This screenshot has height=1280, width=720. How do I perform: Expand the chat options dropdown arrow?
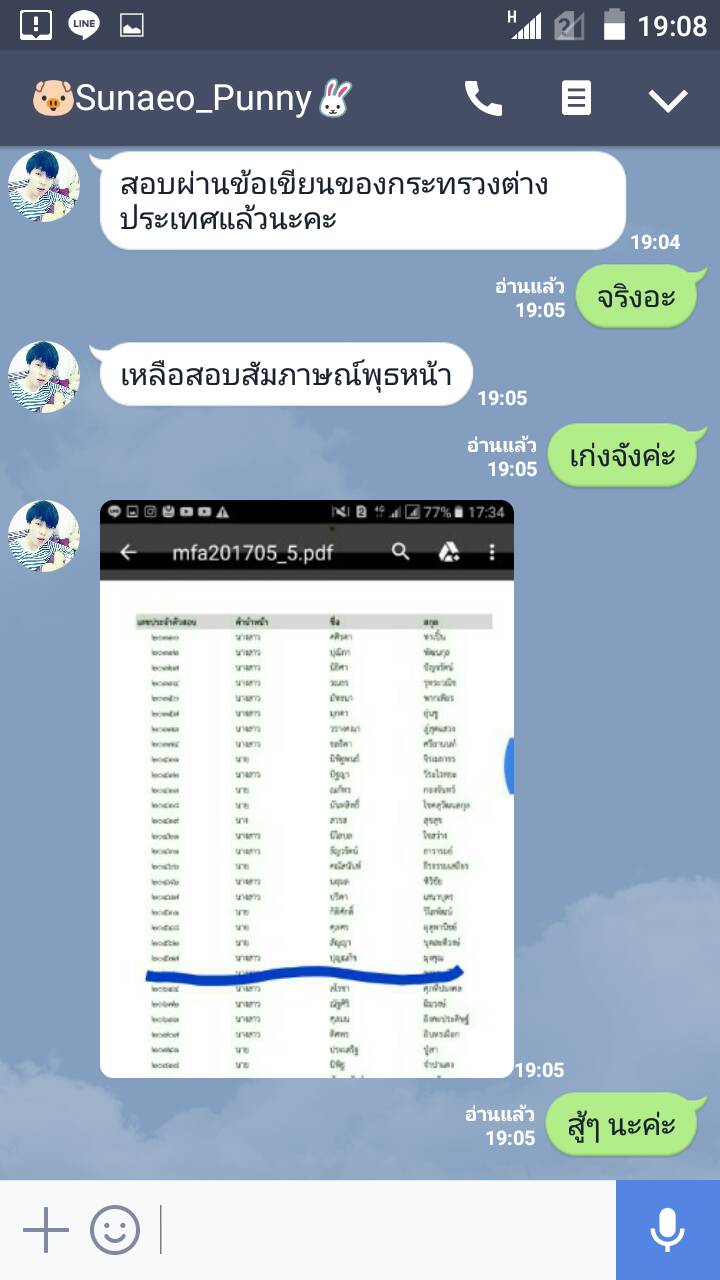click(667, 99)
